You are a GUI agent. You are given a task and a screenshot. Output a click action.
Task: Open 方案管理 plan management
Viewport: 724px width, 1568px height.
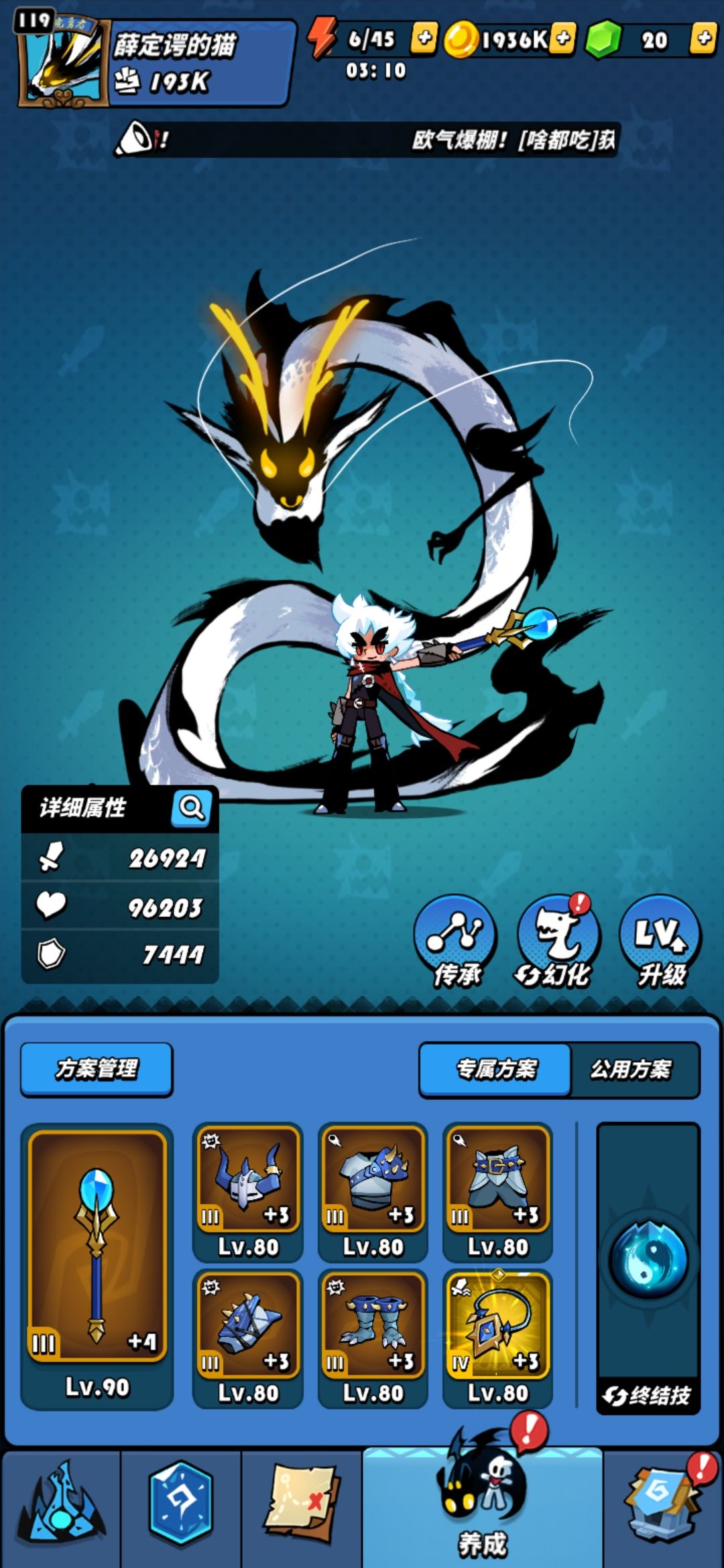(x=97, y=1069)
